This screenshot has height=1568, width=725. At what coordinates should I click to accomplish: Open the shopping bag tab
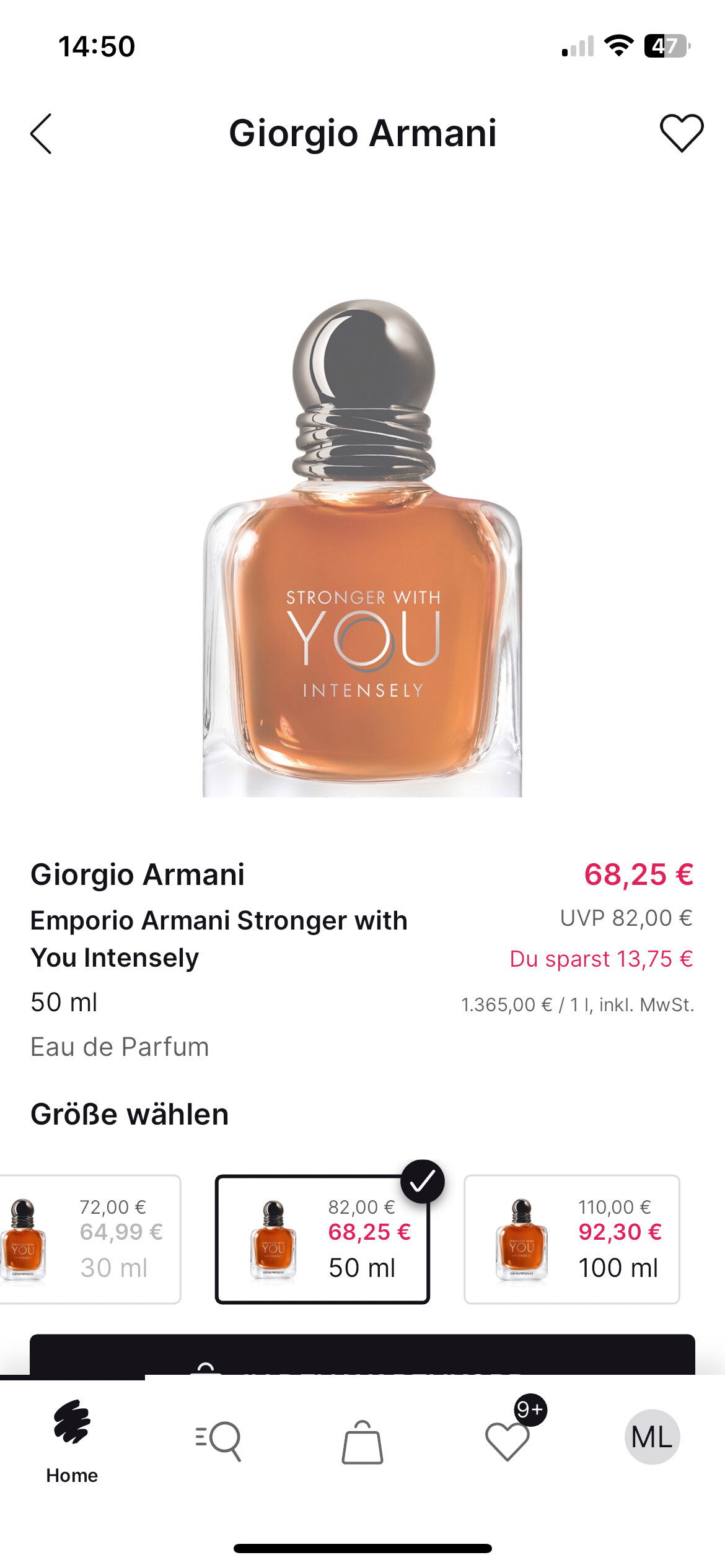coord(362,1442)
